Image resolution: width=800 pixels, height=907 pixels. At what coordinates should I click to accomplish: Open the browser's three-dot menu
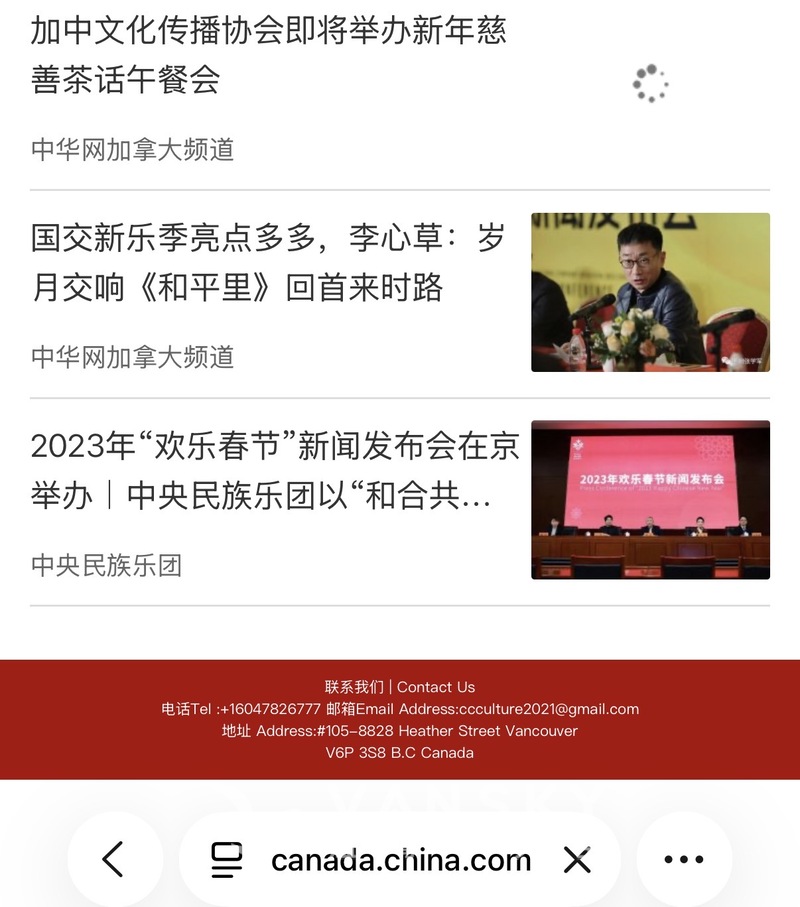[684, 859]
